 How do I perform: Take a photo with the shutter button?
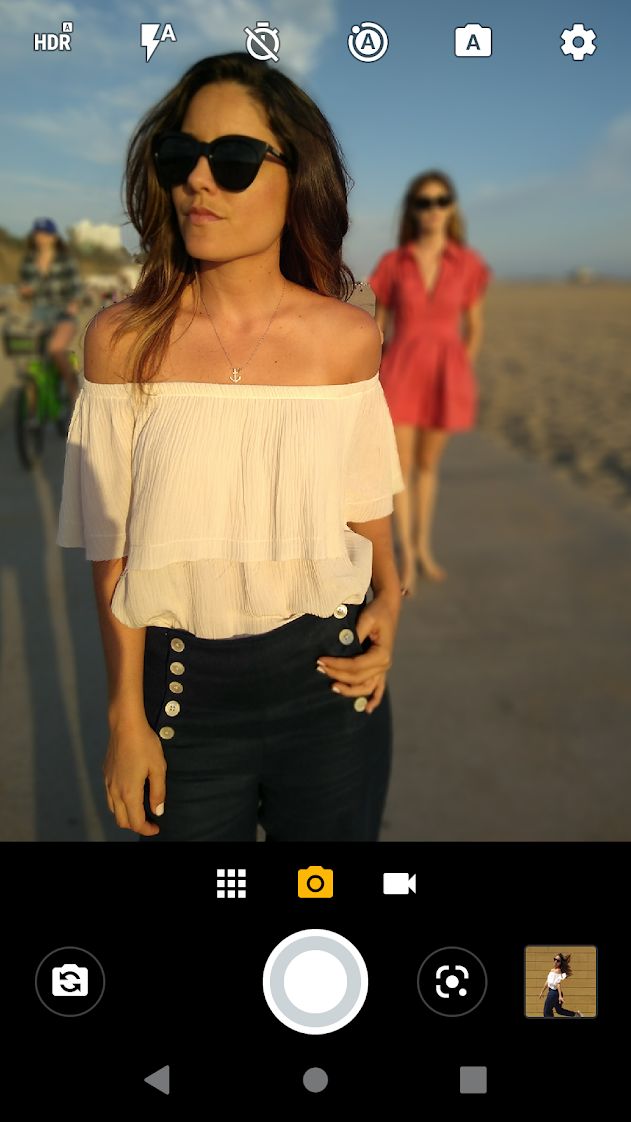315,981
